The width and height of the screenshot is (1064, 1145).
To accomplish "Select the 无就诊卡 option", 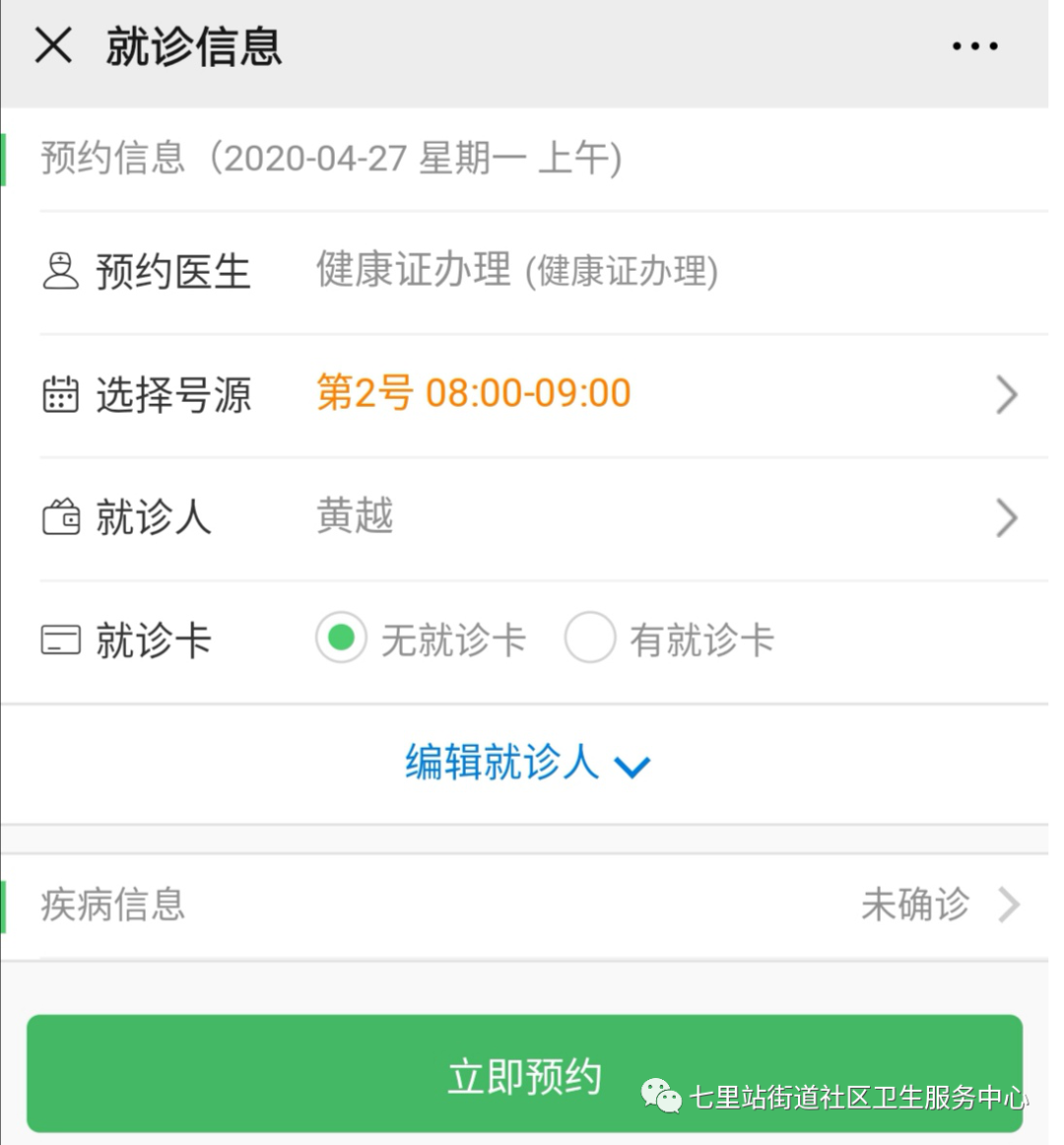I will (x=342, y=639).
